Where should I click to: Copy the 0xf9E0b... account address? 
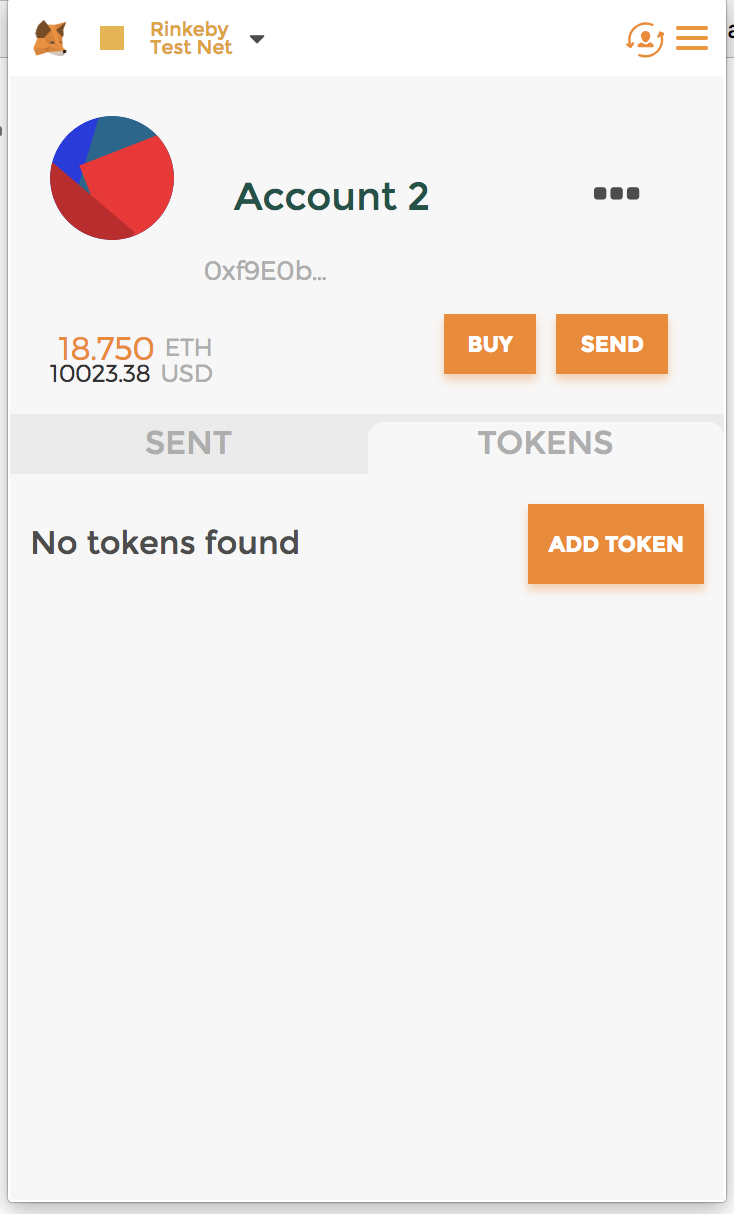click(x=266, y=271)
